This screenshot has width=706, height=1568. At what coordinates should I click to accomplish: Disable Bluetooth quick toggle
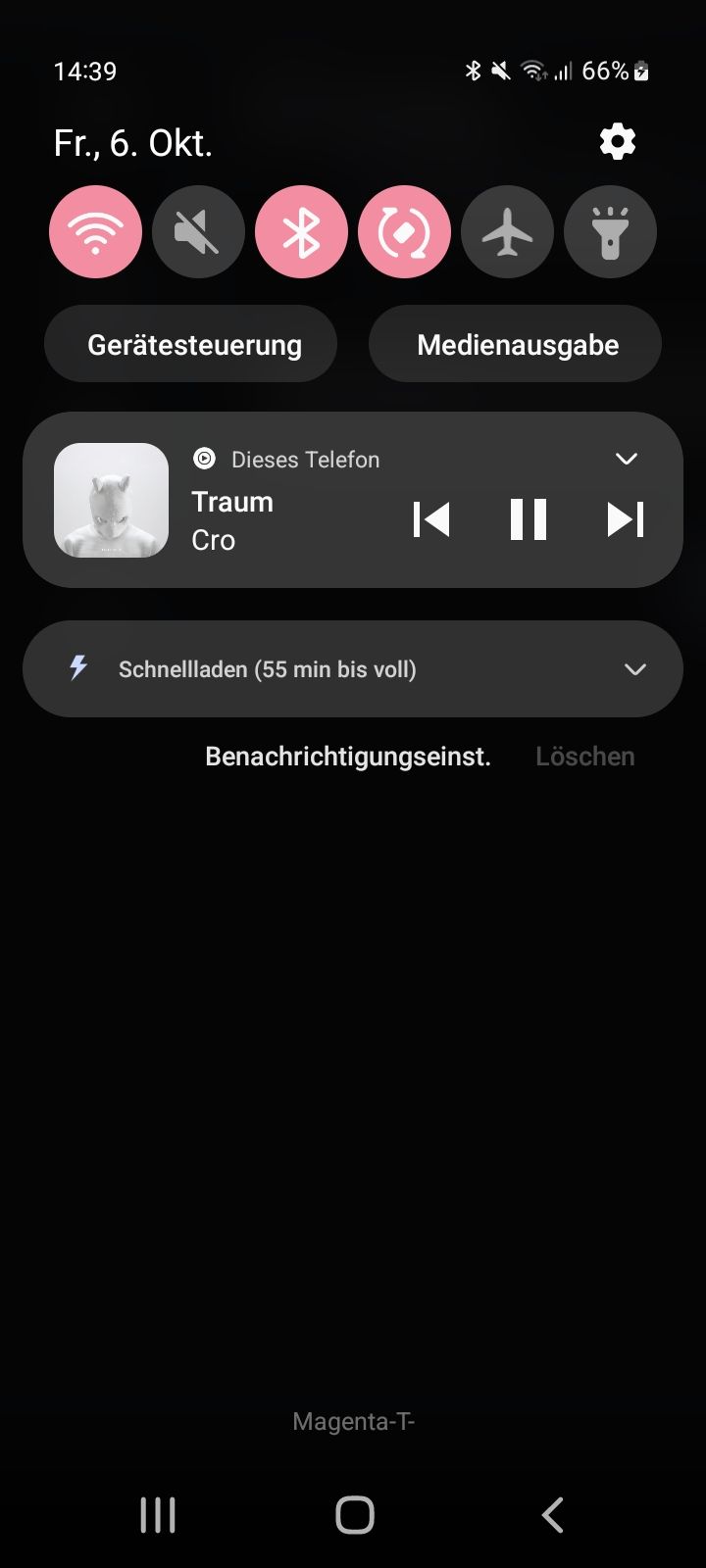(301, 233)
